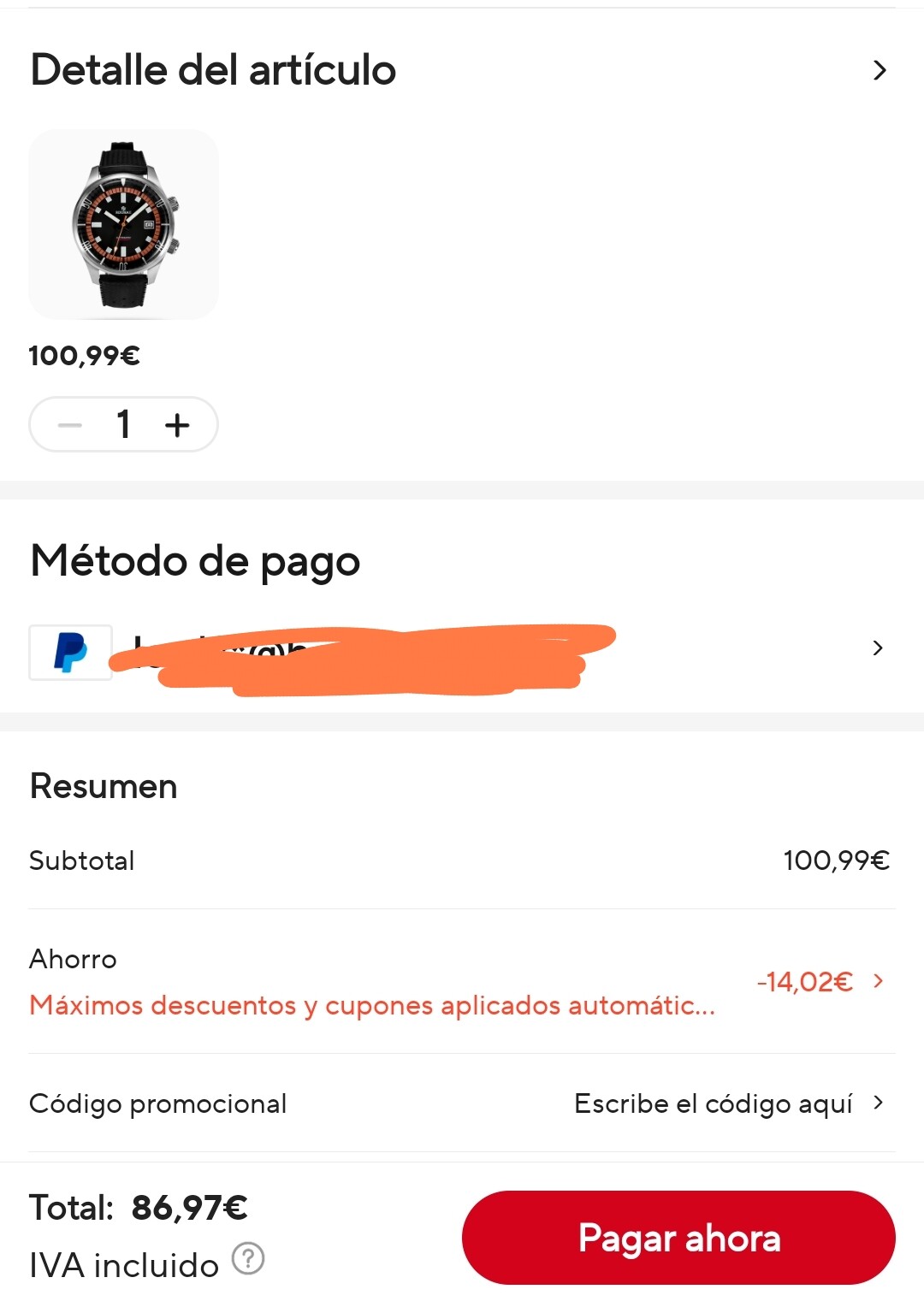
Task: View Ahorro discount details
Action: click(x=878, y=981)
